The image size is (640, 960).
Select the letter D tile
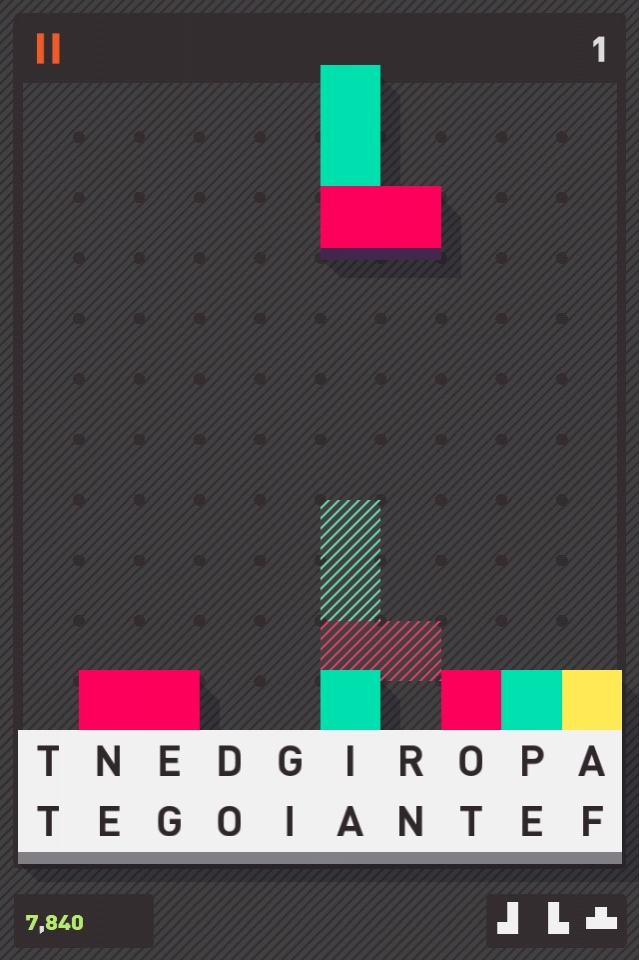click(230, 762)
